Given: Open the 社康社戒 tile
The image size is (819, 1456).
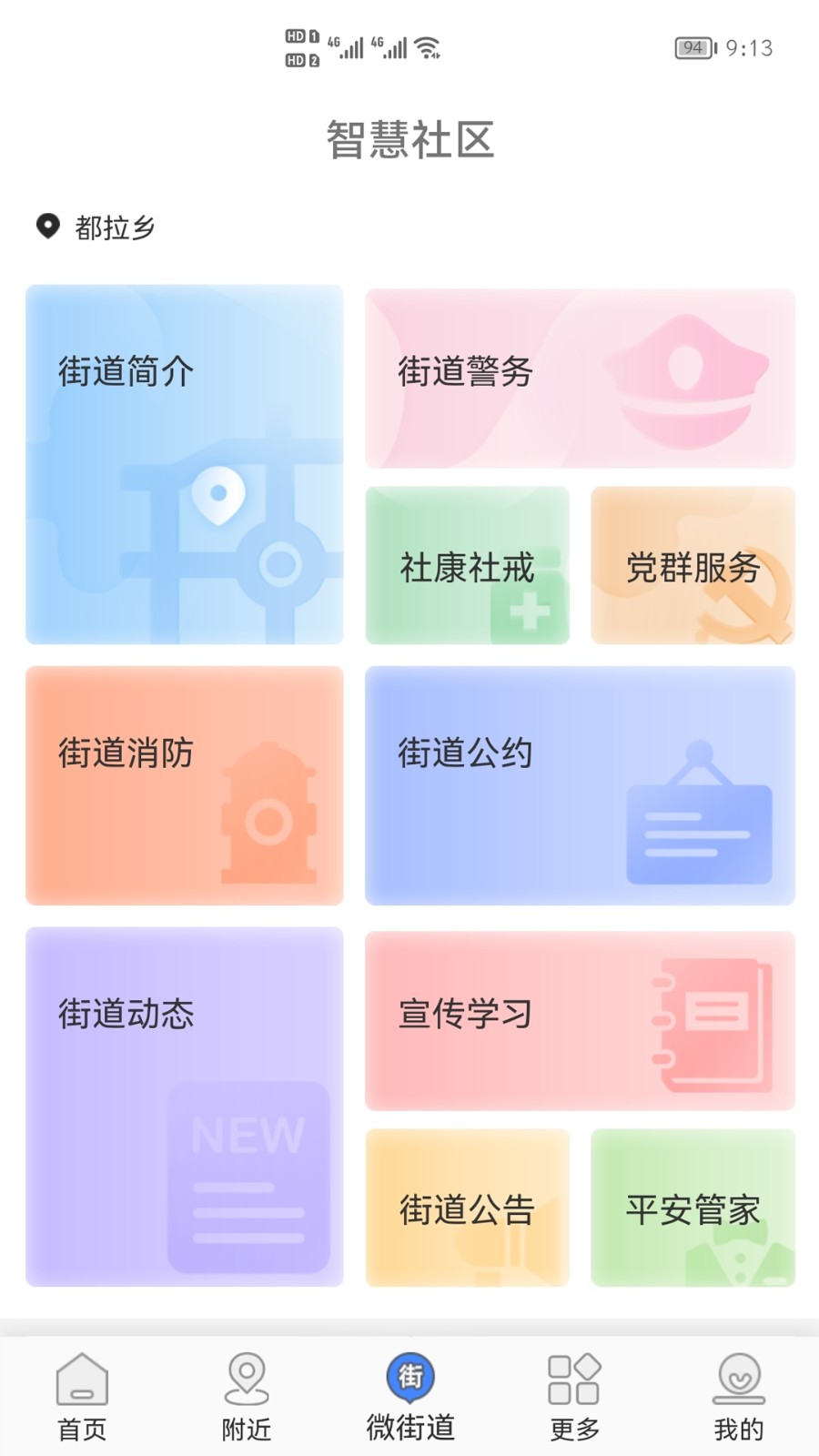Looking at the screenshot, I should [467, 566].
